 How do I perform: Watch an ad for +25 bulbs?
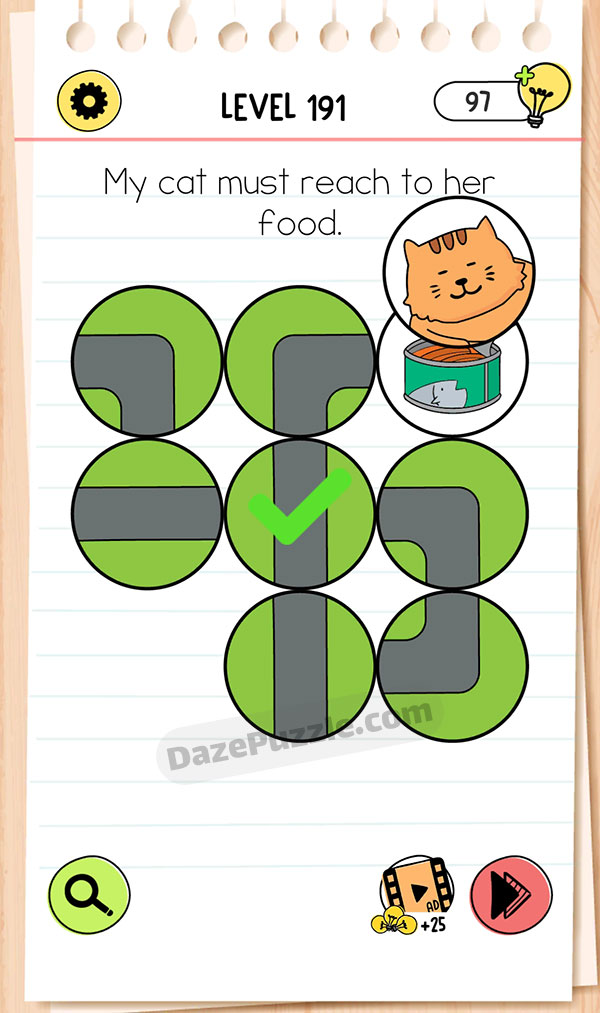click(x=414, y=892)
